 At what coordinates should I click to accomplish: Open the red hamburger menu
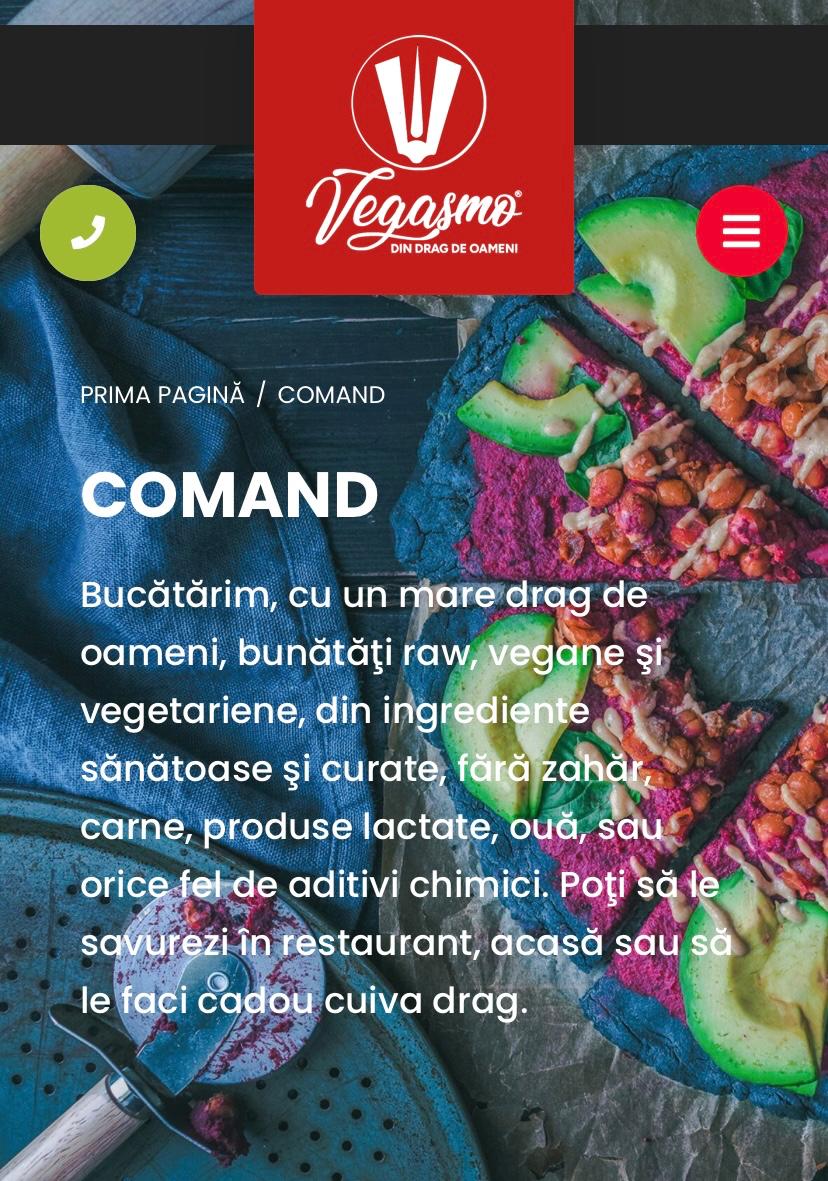(x=741, y=231)
